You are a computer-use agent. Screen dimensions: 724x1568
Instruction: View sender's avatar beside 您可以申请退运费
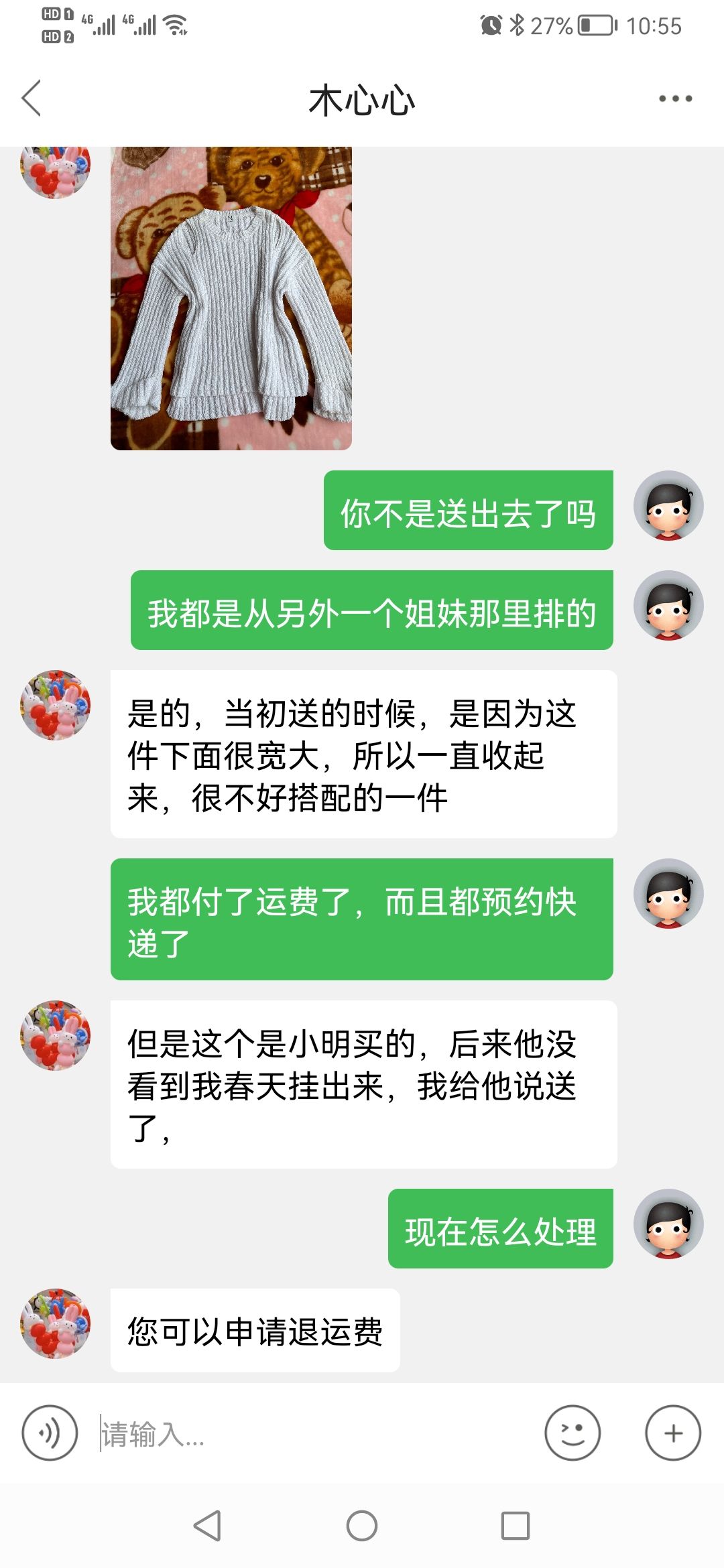[x=56, y=1323]
